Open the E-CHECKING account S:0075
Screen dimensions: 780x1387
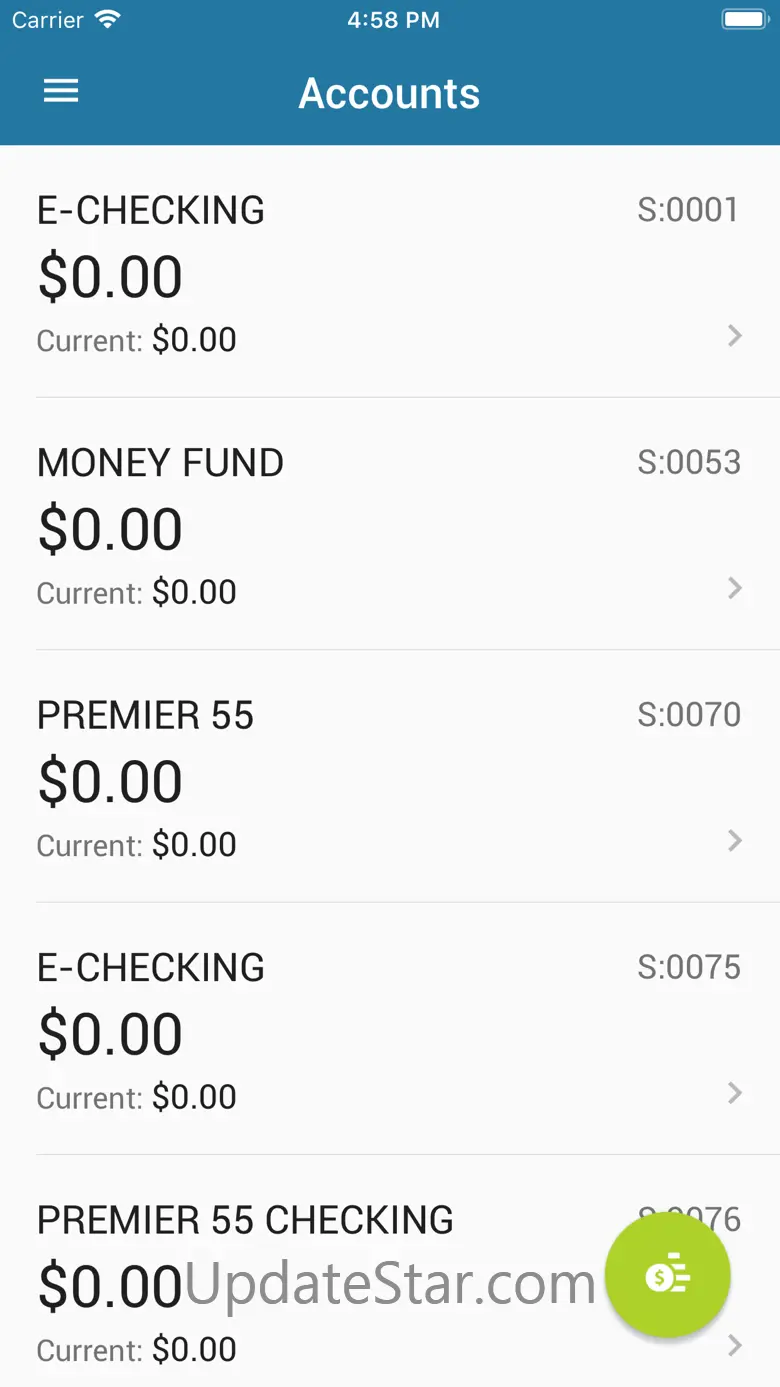(x=388, y=1030)
